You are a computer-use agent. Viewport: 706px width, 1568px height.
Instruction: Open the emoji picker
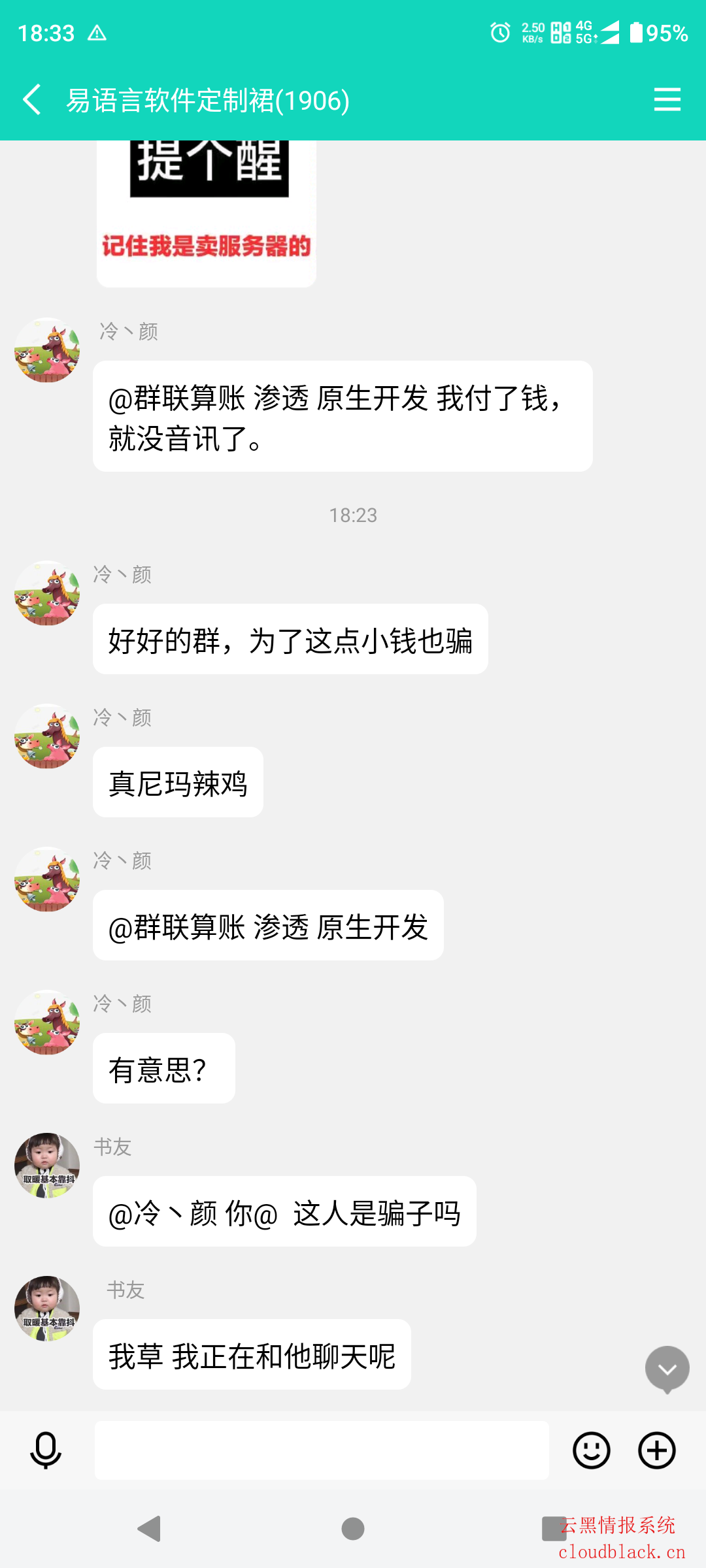[592, 1450]
